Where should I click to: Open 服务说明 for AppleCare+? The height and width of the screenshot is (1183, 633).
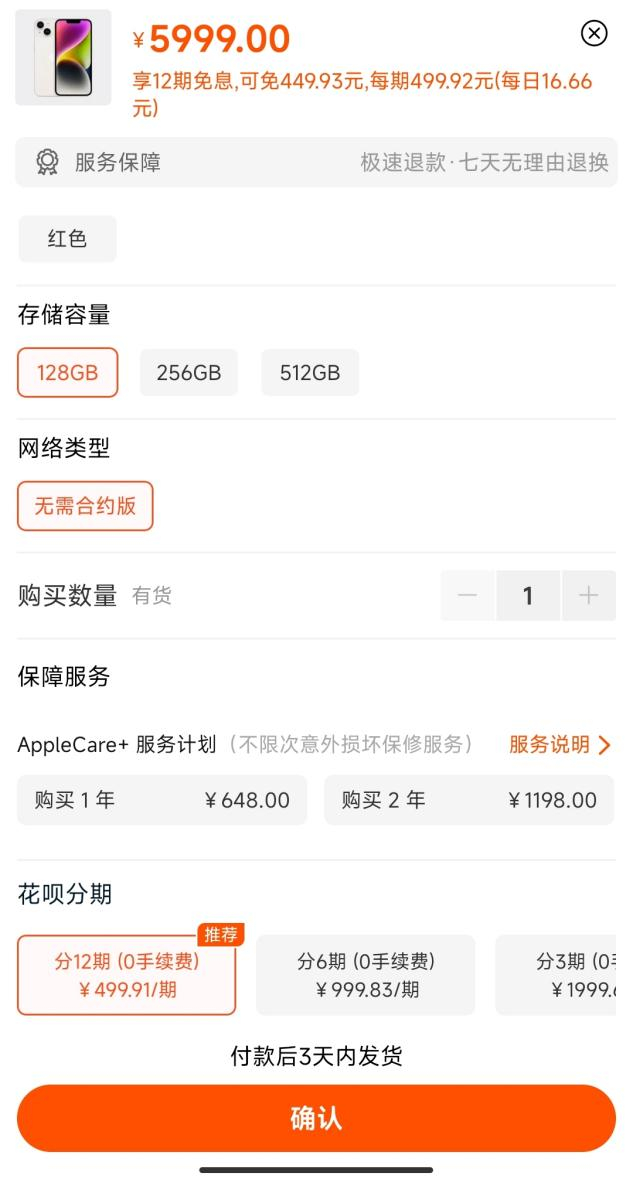[x=560, y=744]
